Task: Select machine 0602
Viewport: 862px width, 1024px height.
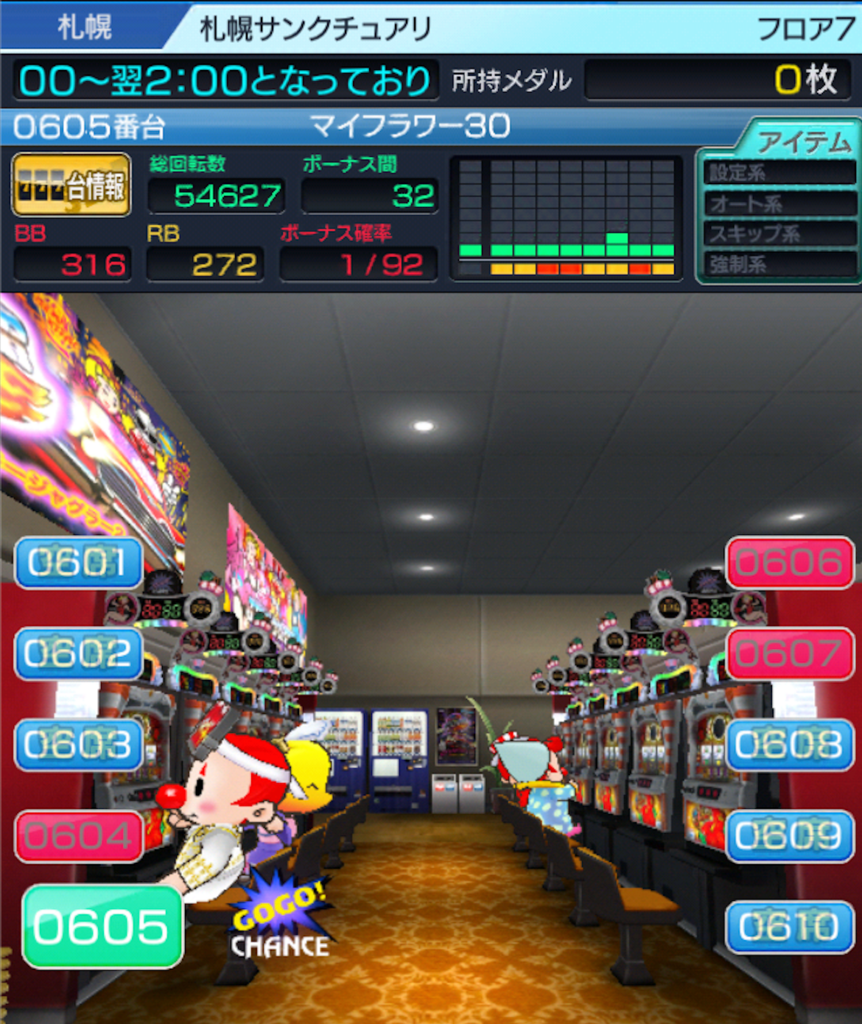Action: 79,654
